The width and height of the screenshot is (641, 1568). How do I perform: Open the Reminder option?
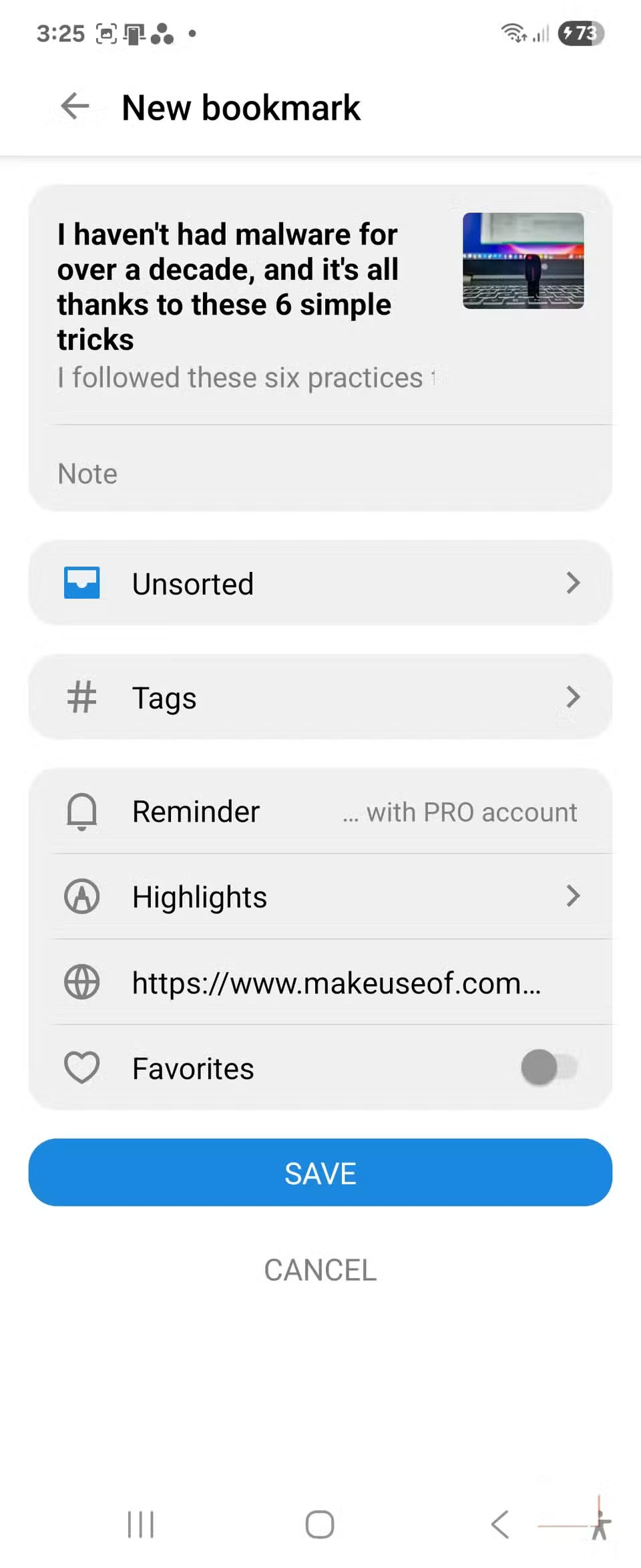pyautogui.click(x=320, y=812)
